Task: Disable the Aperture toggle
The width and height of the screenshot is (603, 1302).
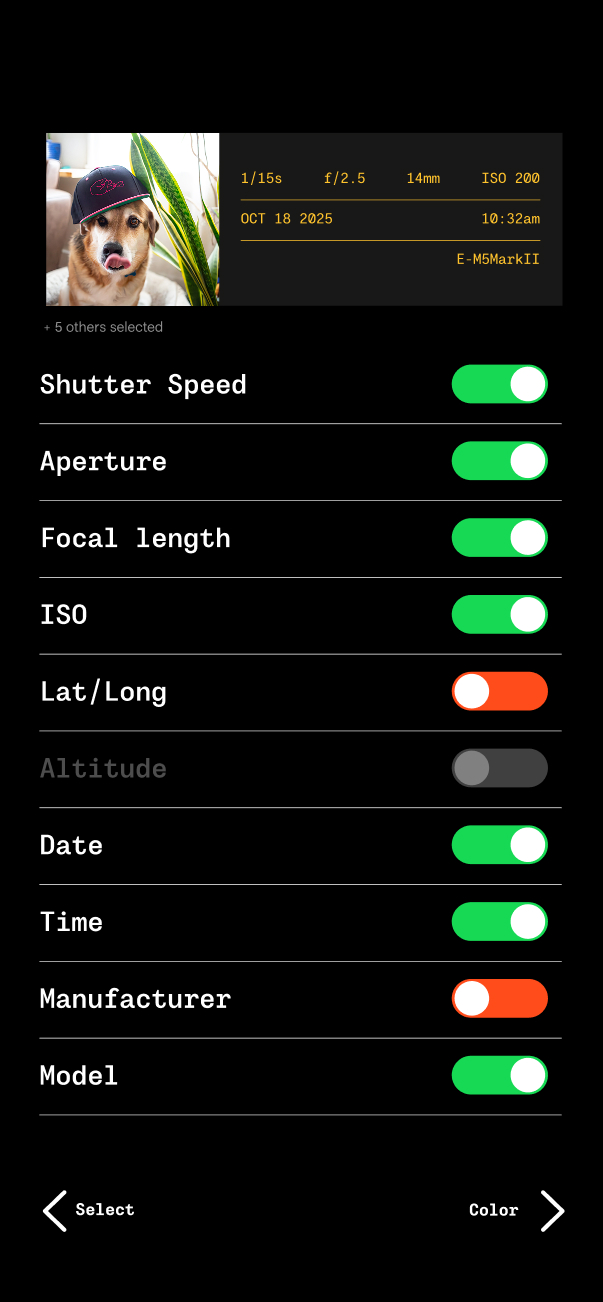Action: (x=499, y=461)
